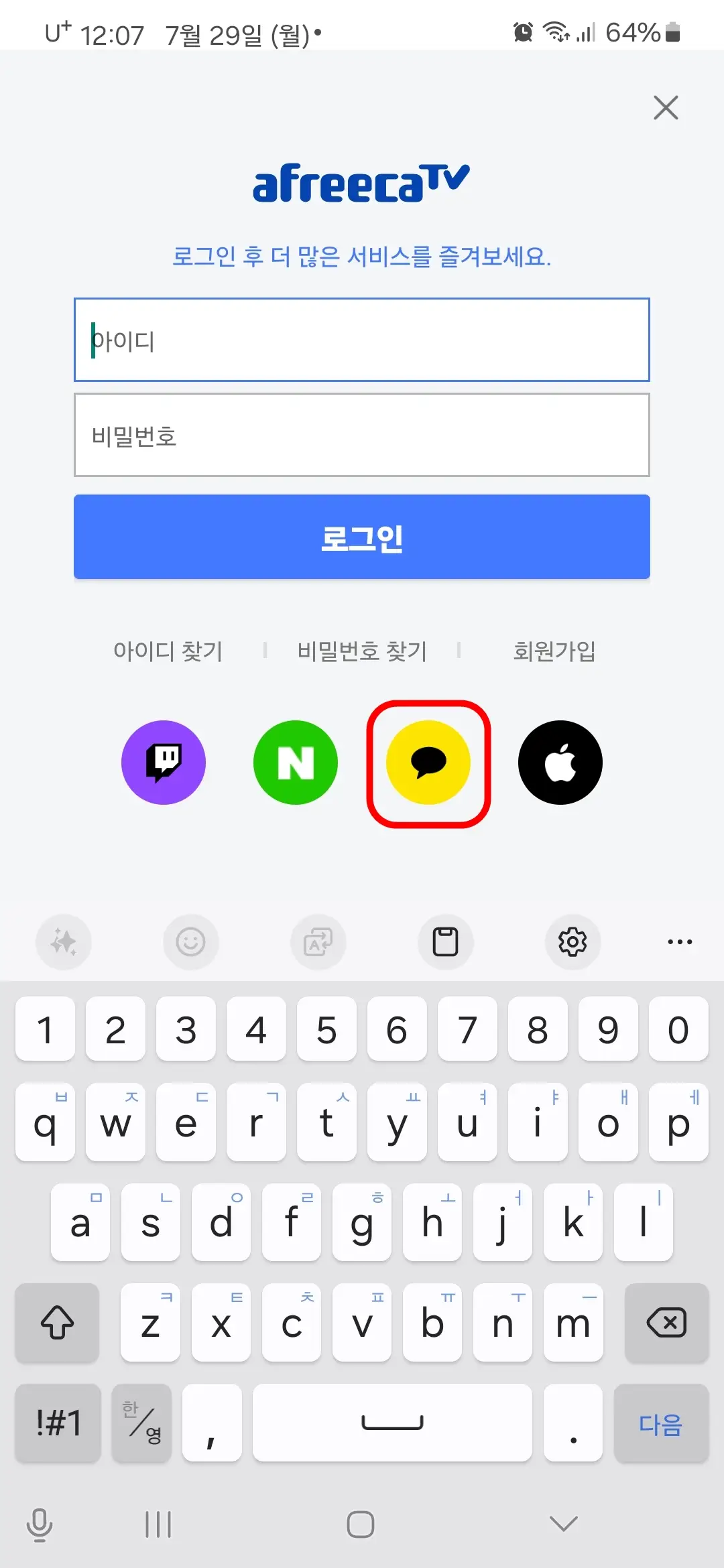Screen dimensions: 724x1568
Task: Open 비밀번호 찾기 to recover password
Action: (x=361, y=651)
